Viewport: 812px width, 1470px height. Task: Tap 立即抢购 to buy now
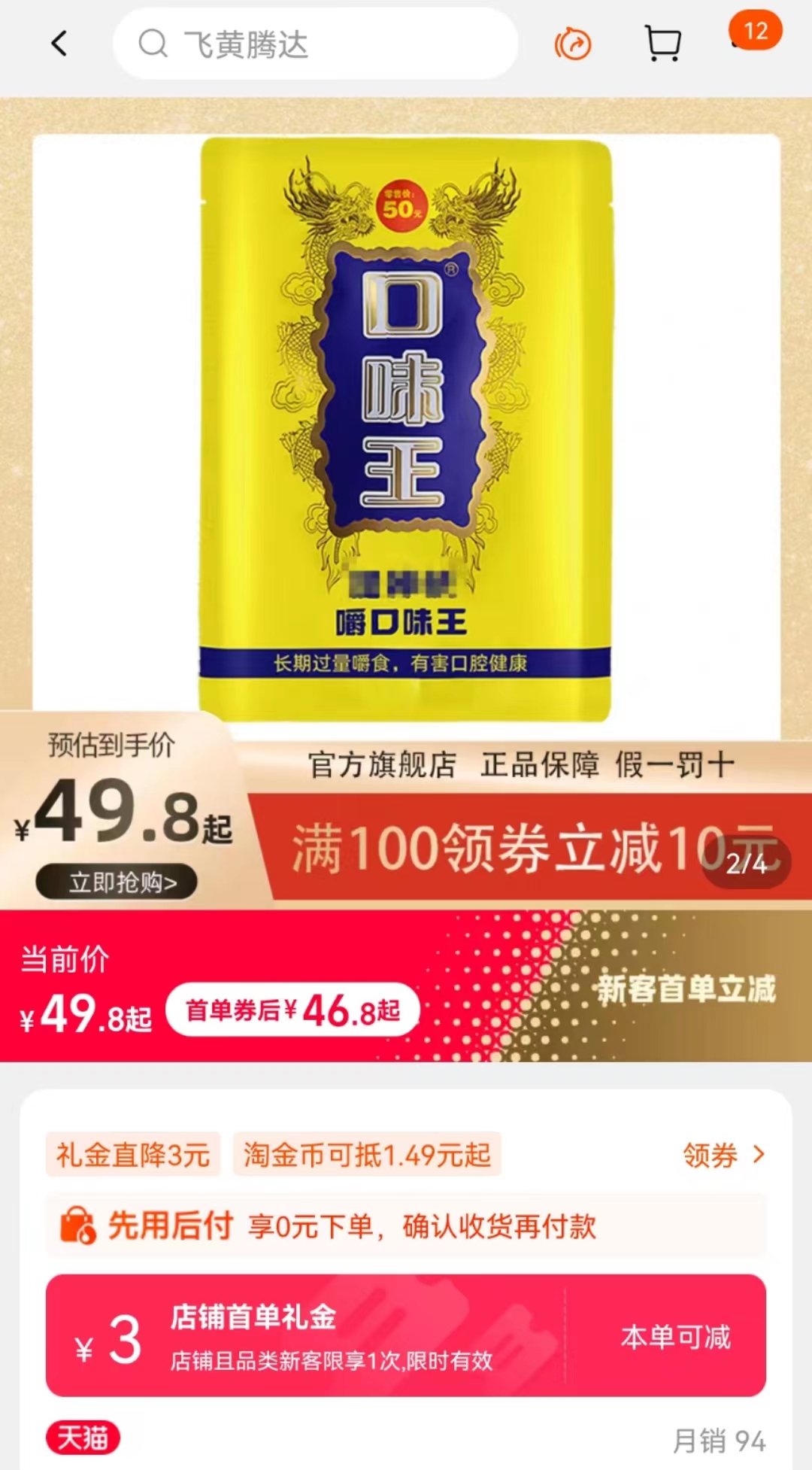tap(117, 882)
